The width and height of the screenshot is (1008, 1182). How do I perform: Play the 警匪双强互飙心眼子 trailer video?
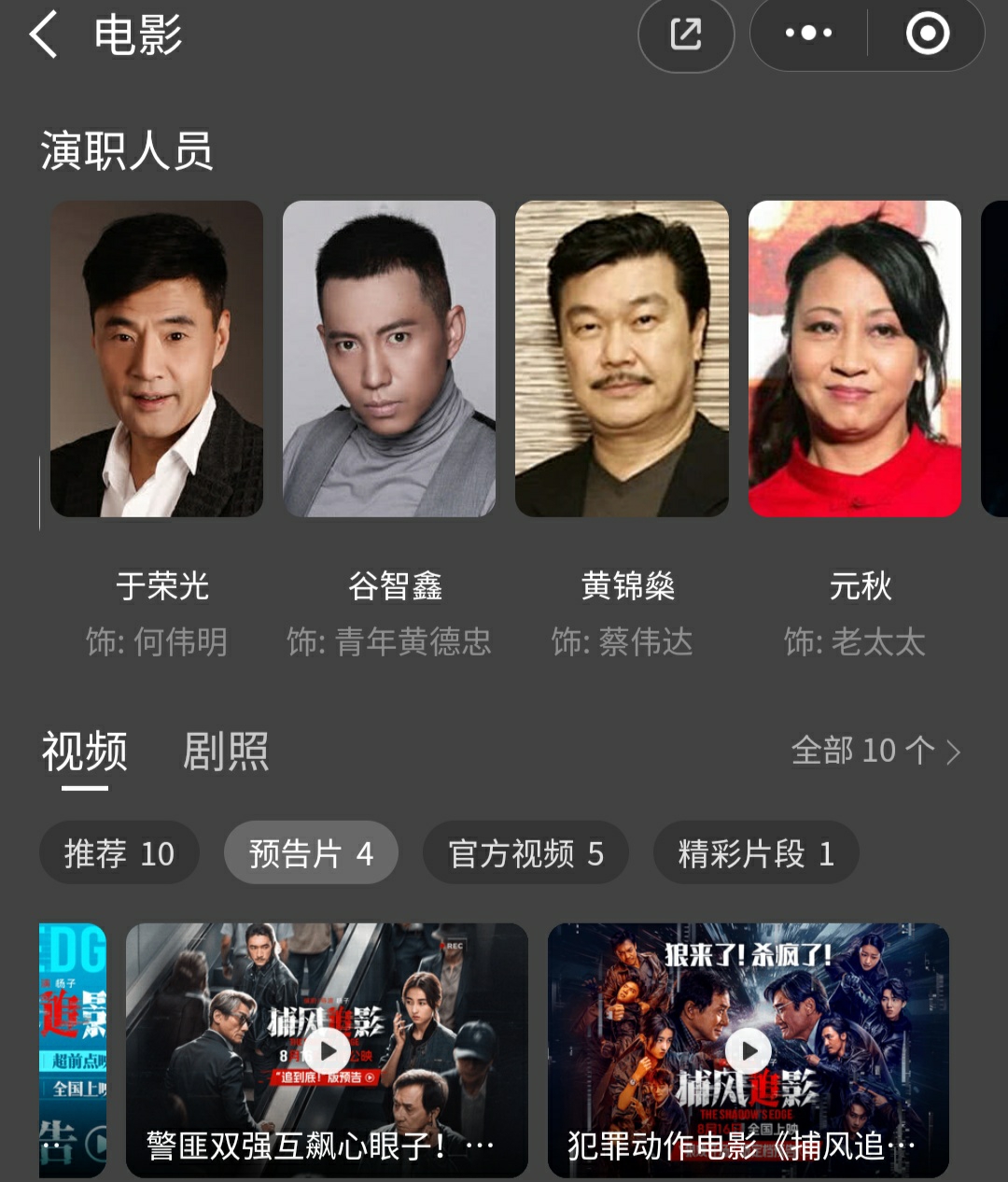point(328,1051)
